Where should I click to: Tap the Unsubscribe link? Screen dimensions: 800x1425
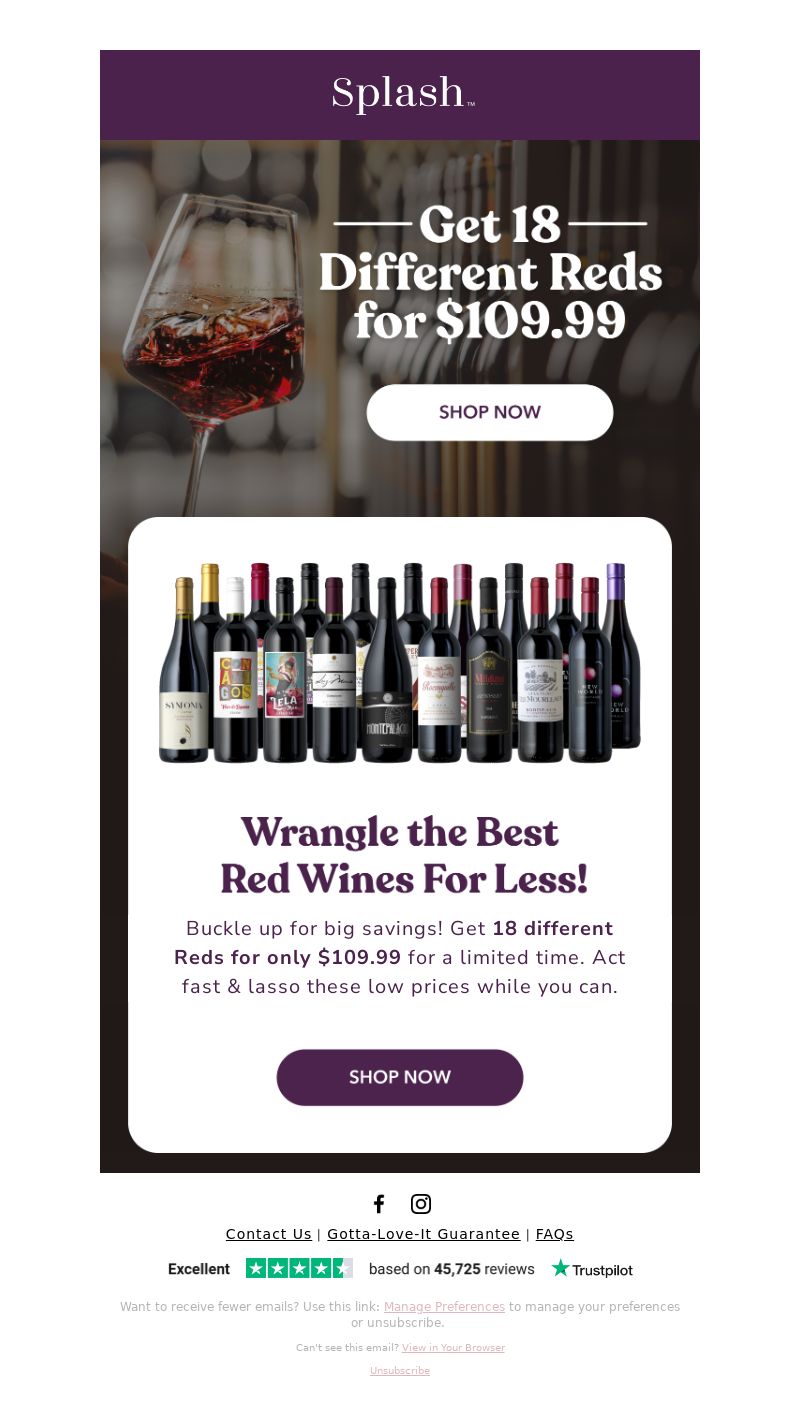tap(400, 1371)
